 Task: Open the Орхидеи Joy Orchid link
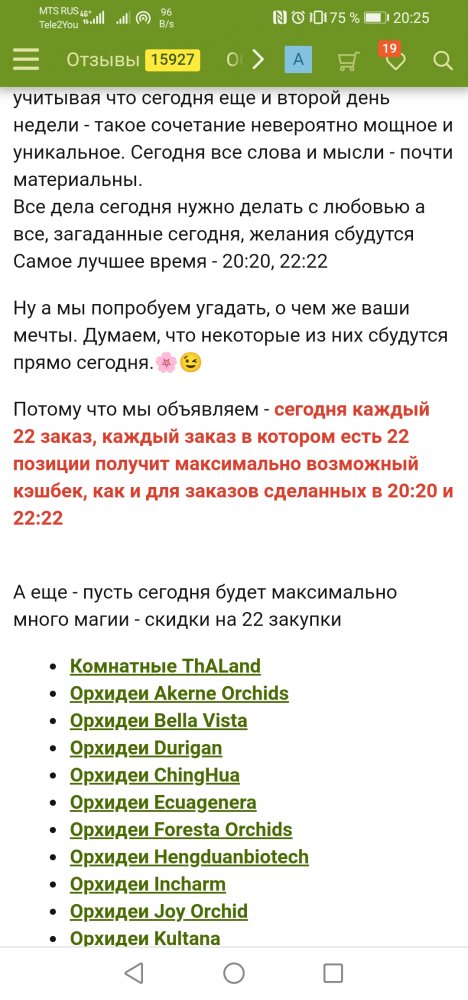point(159,912)
